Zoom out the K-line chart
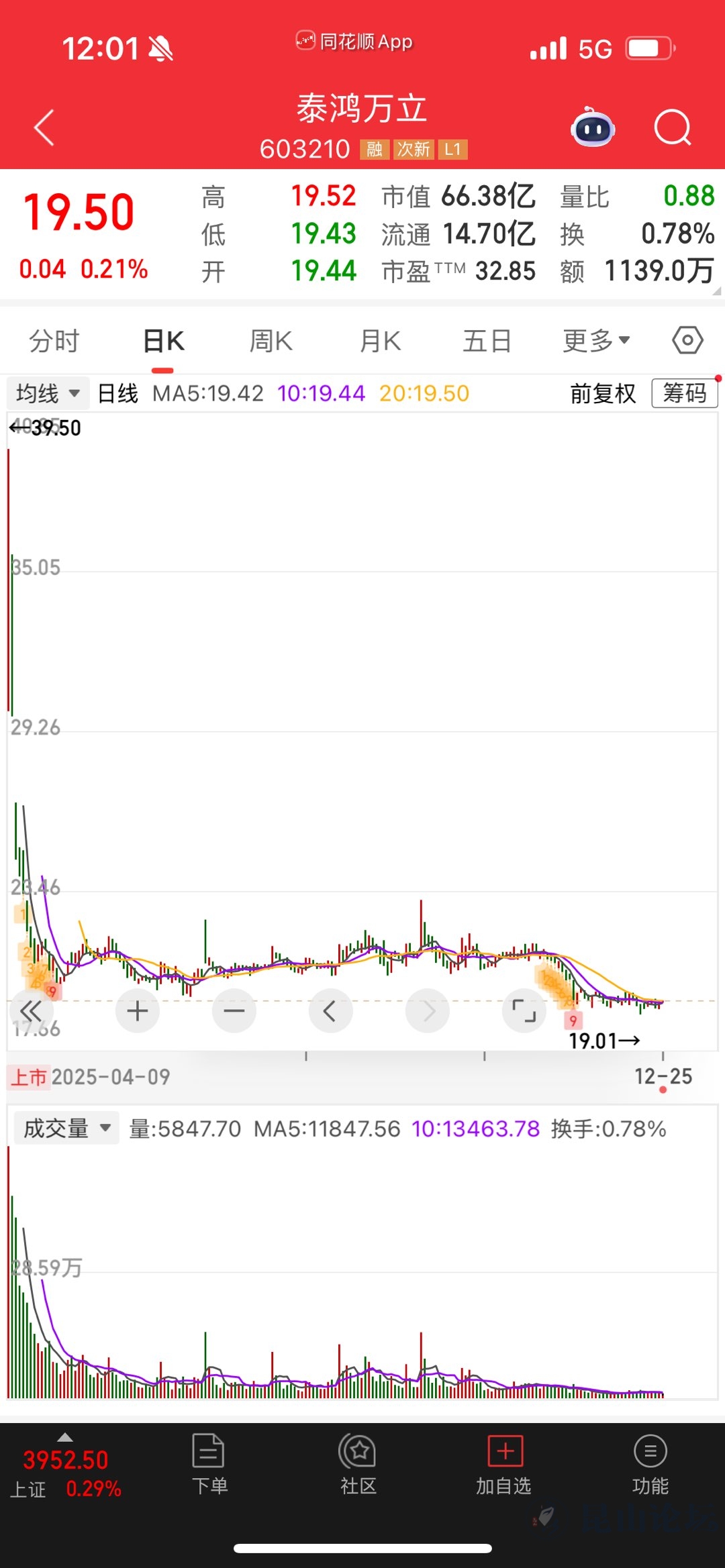 click(x=234, y=1010)
